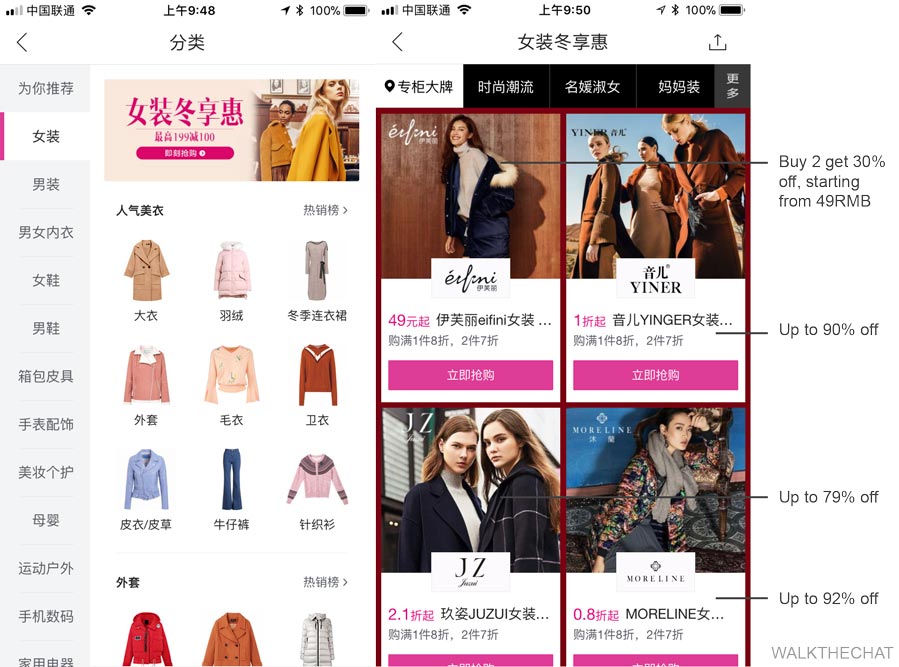Tap 立即抢购 under 伊芙丽eifini

470,375
